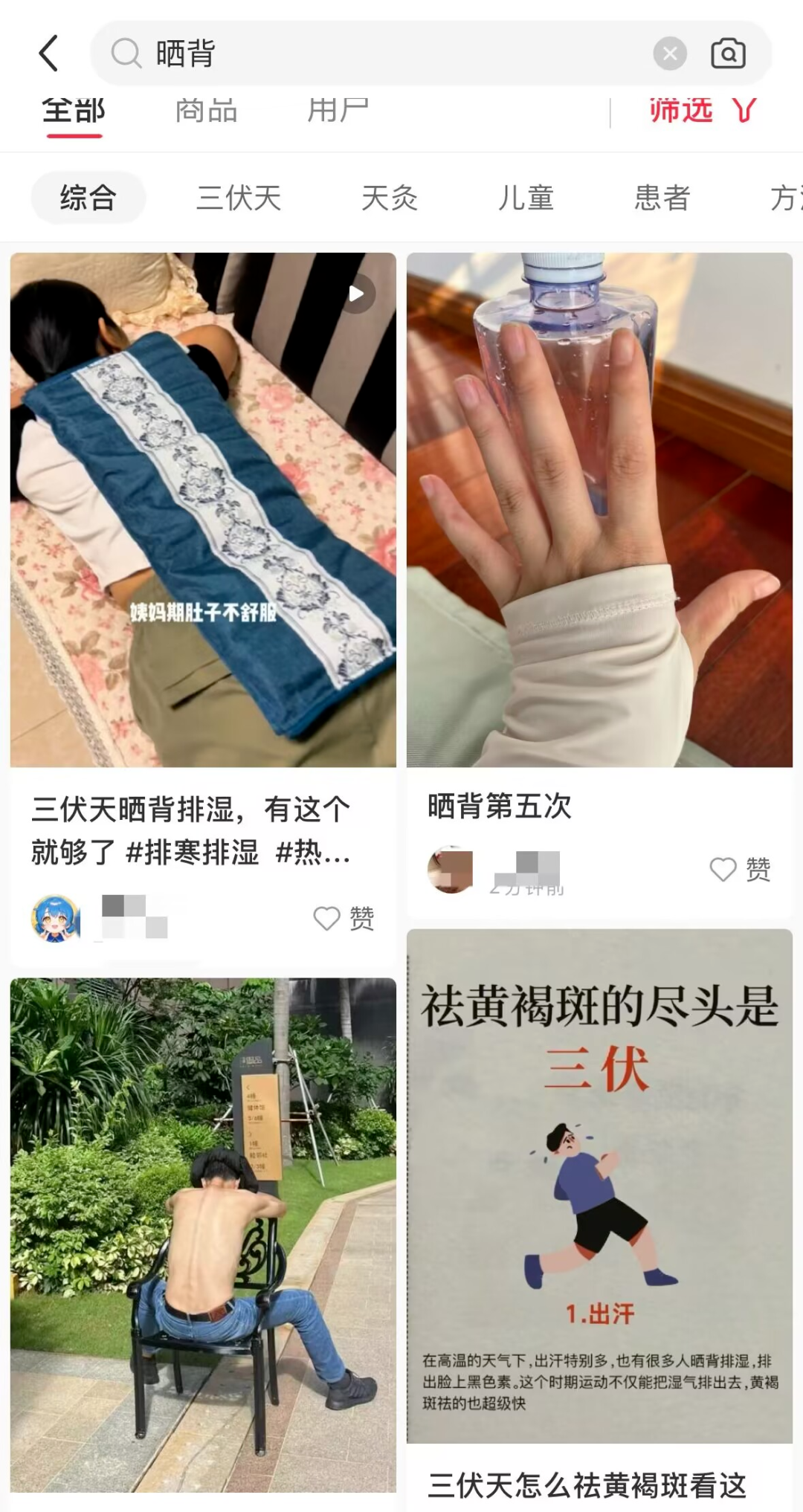
Task: Open the camera image search icon
Action: [729, 53]
